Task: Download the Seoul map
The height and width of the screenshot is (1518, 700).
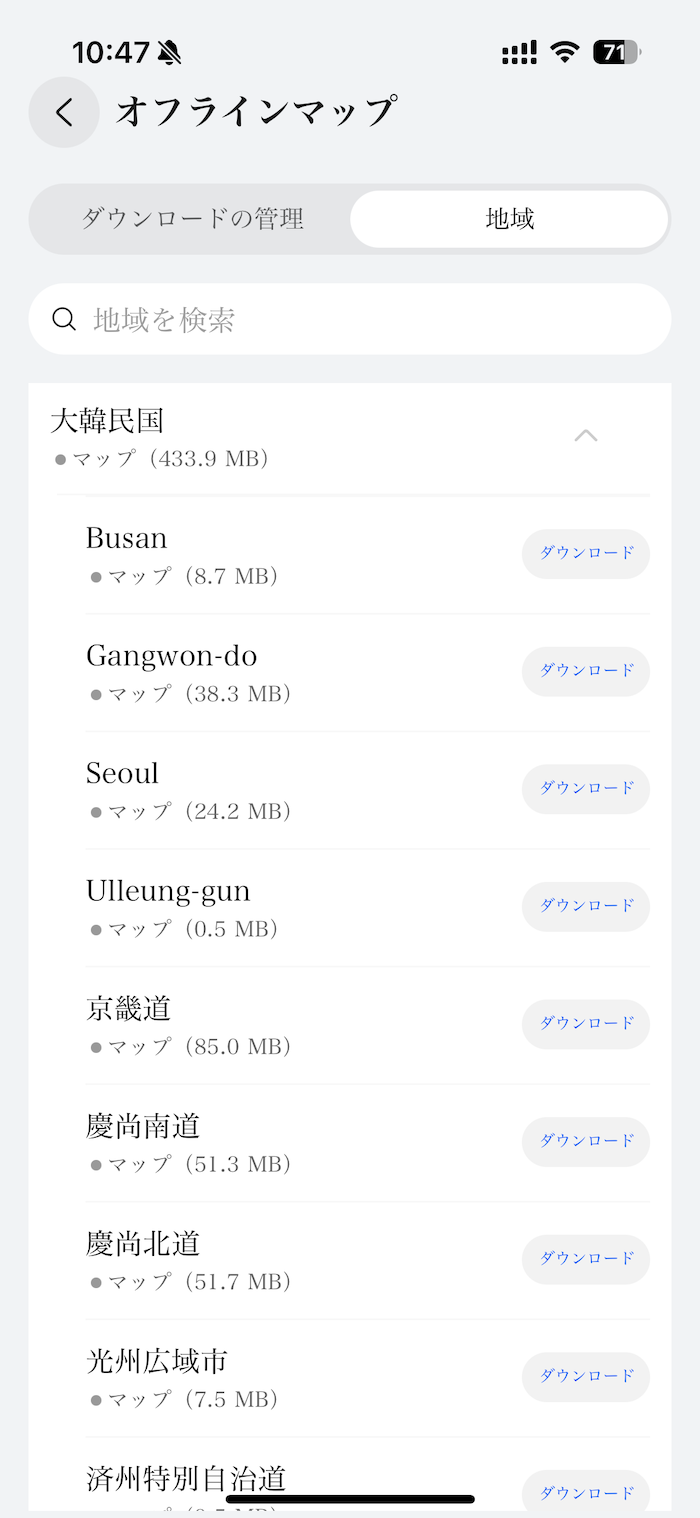Action: click(x=586, y=789)
